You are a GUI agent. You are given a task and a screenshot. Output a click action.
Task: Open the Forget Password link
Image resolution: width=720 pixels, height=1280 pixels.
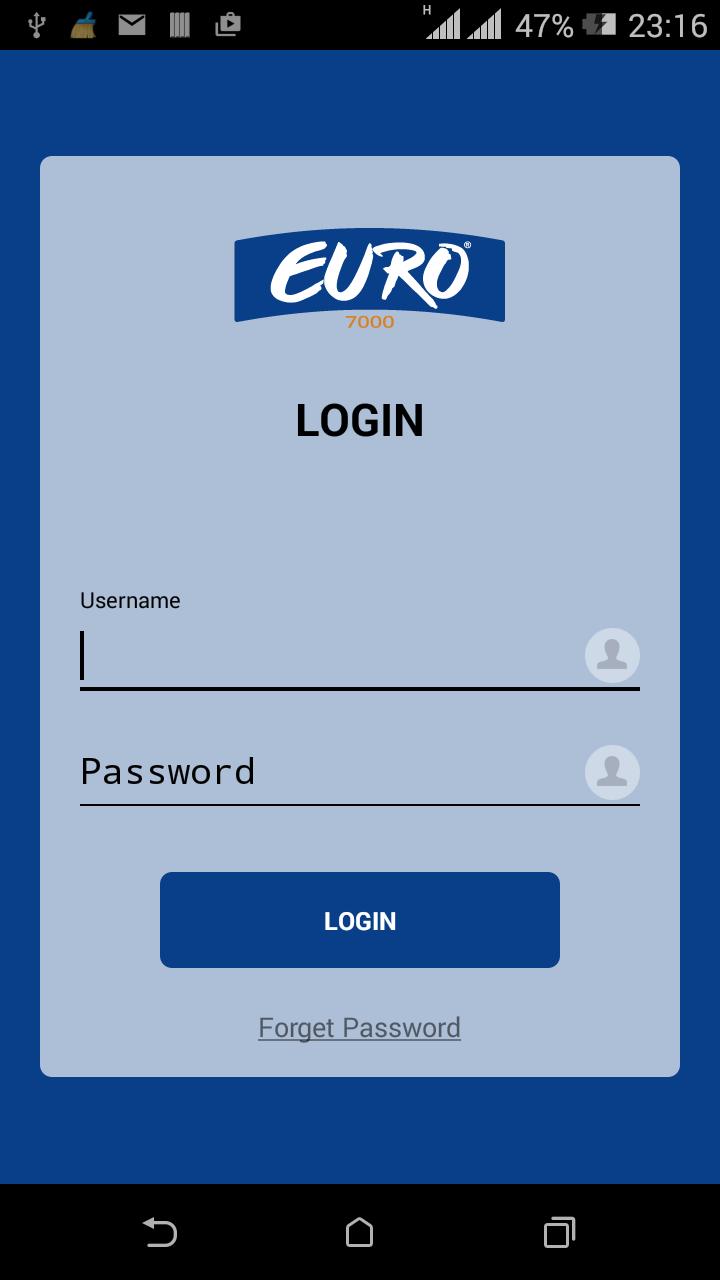[360, 1028]
